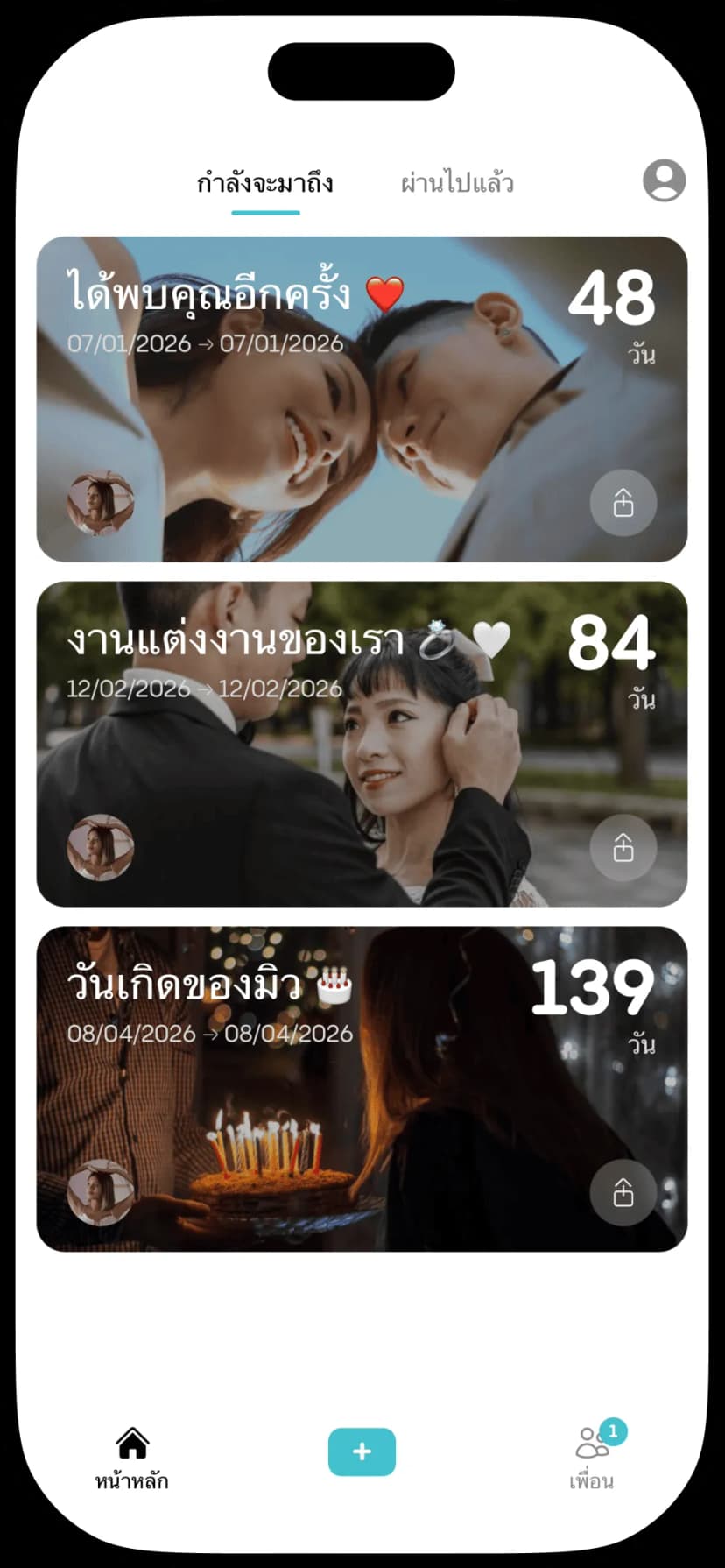Share the 'งานแต่งงานของเรา' wedding event
The width and height of the screenshot is (725, 1568).
point(623,847)
